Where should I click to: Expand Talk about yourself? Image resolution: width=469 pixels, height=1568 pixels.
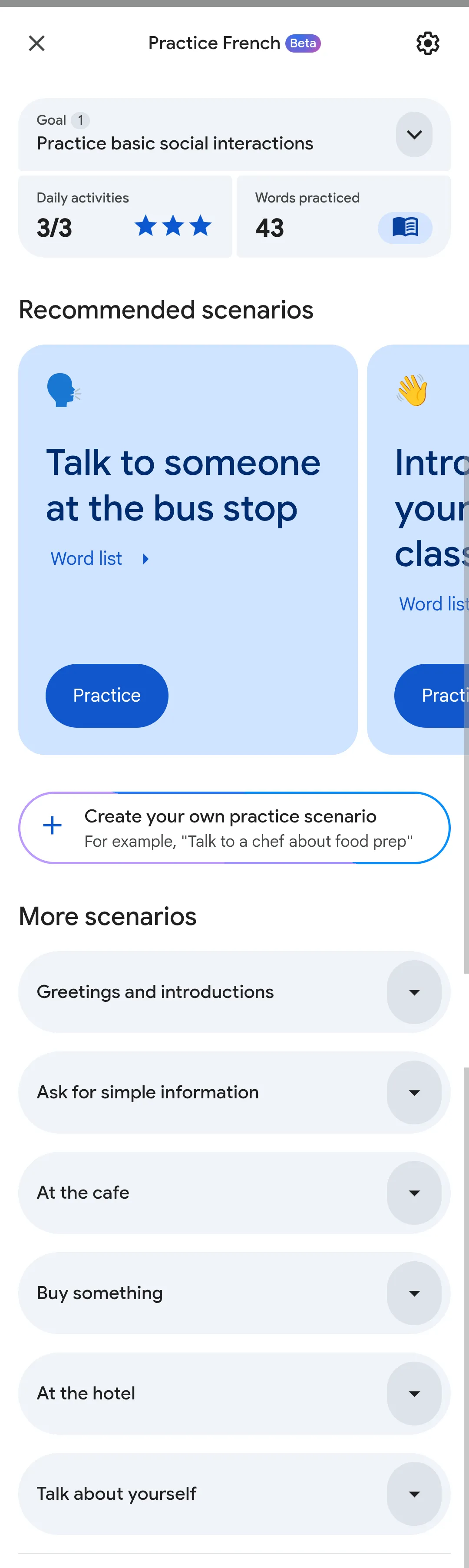414,1494
